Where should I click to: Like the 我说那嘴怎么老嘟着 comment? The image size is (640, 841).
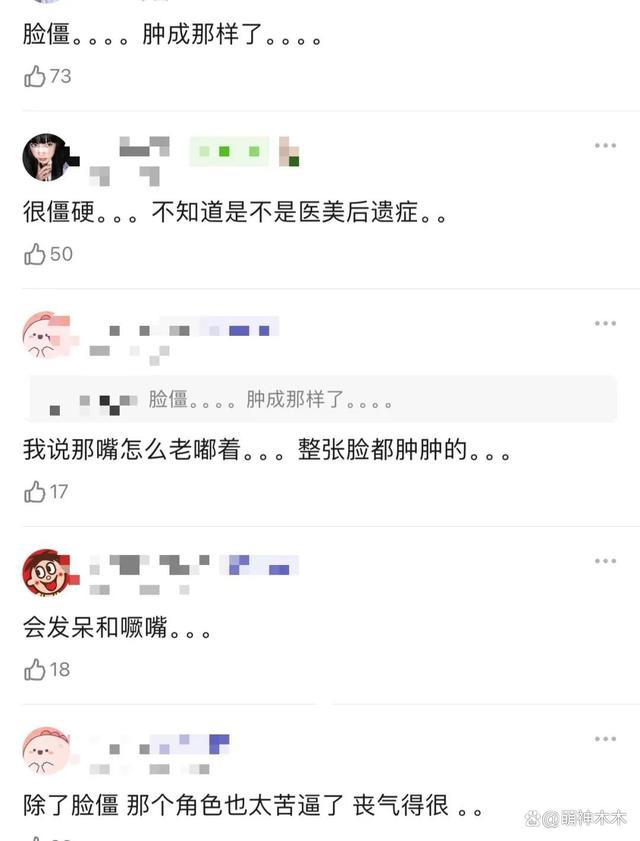pos(35,492)
